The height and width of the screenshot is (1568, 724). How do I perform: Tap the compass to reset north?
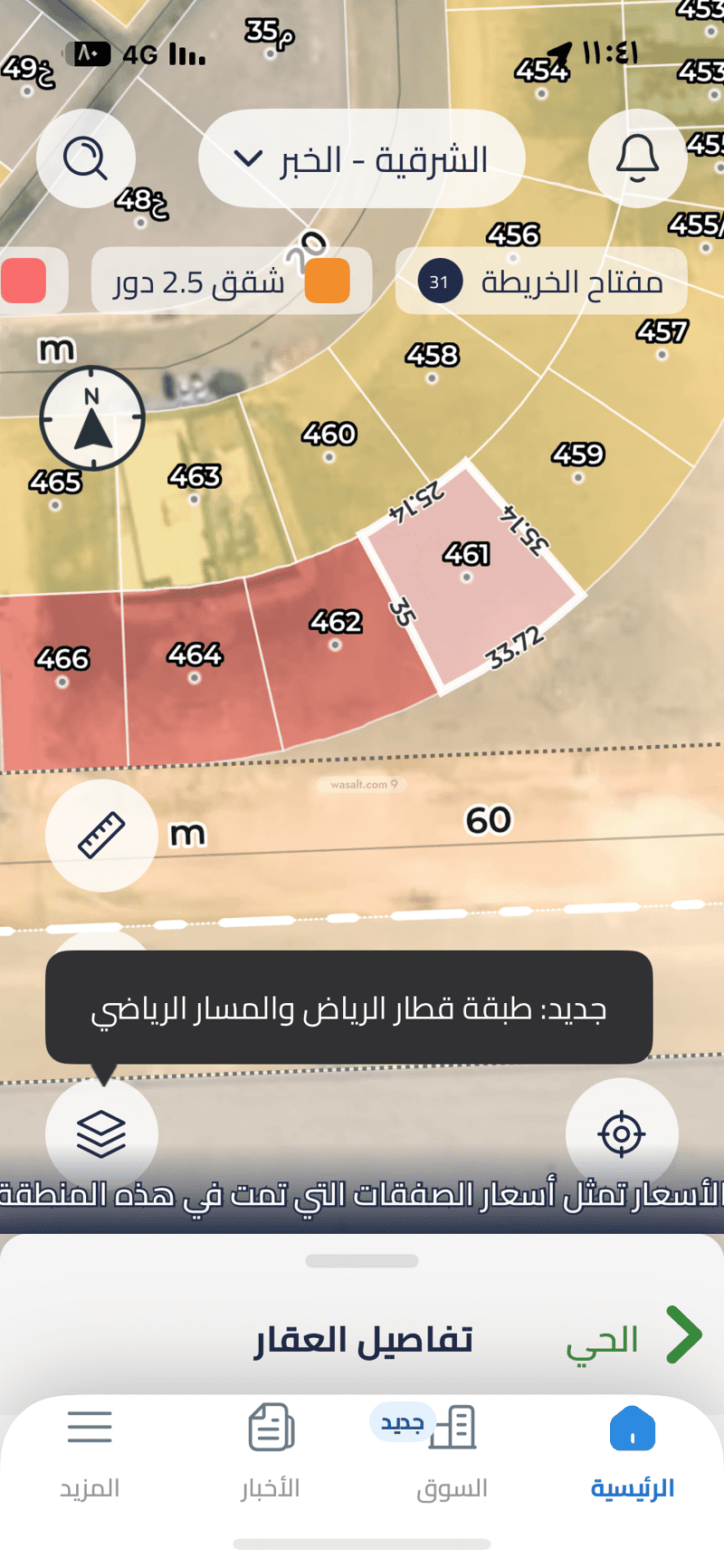pyautogui.click(x=92, y=418)
